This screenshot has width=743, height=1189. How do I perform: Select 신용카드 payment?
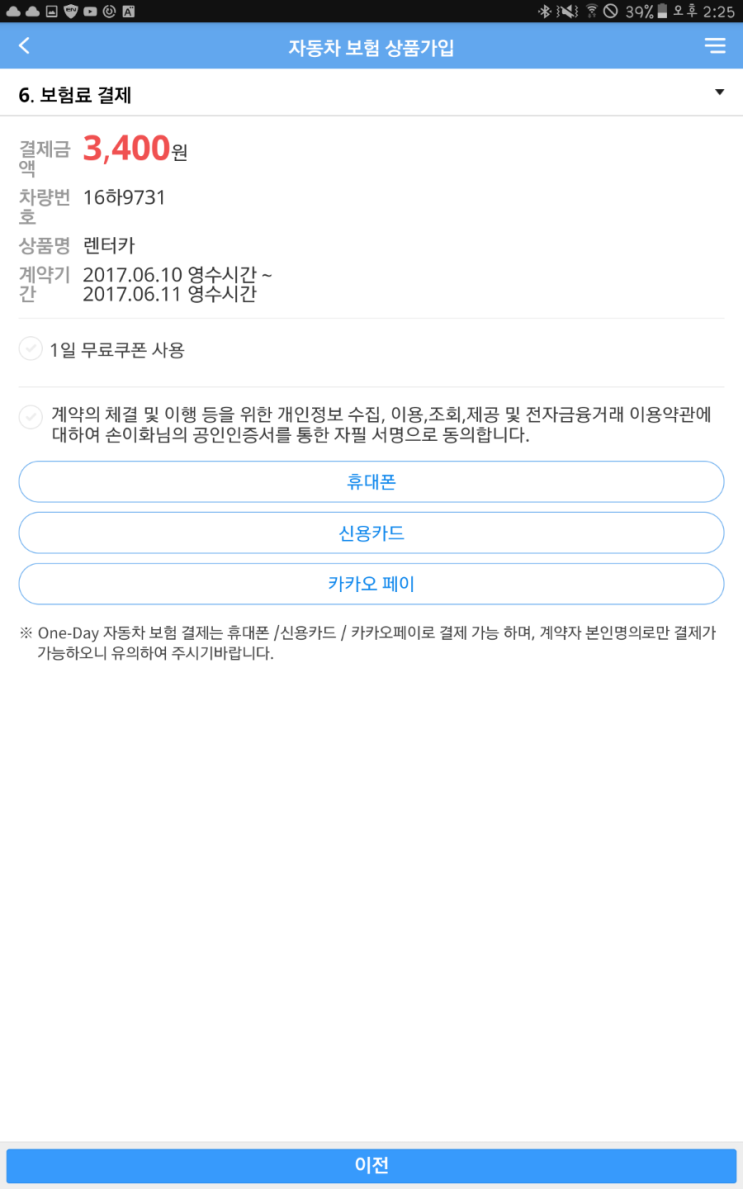point(372,533)
